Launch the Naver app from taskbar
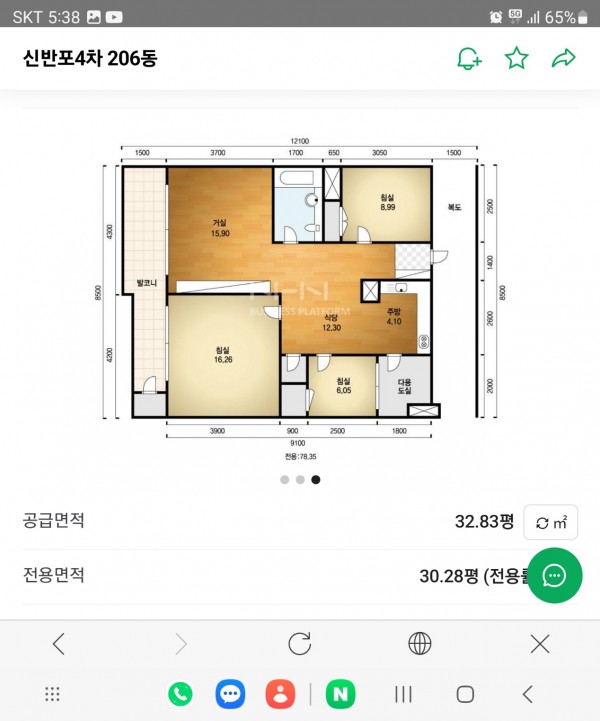 click(x=343, y=694)
